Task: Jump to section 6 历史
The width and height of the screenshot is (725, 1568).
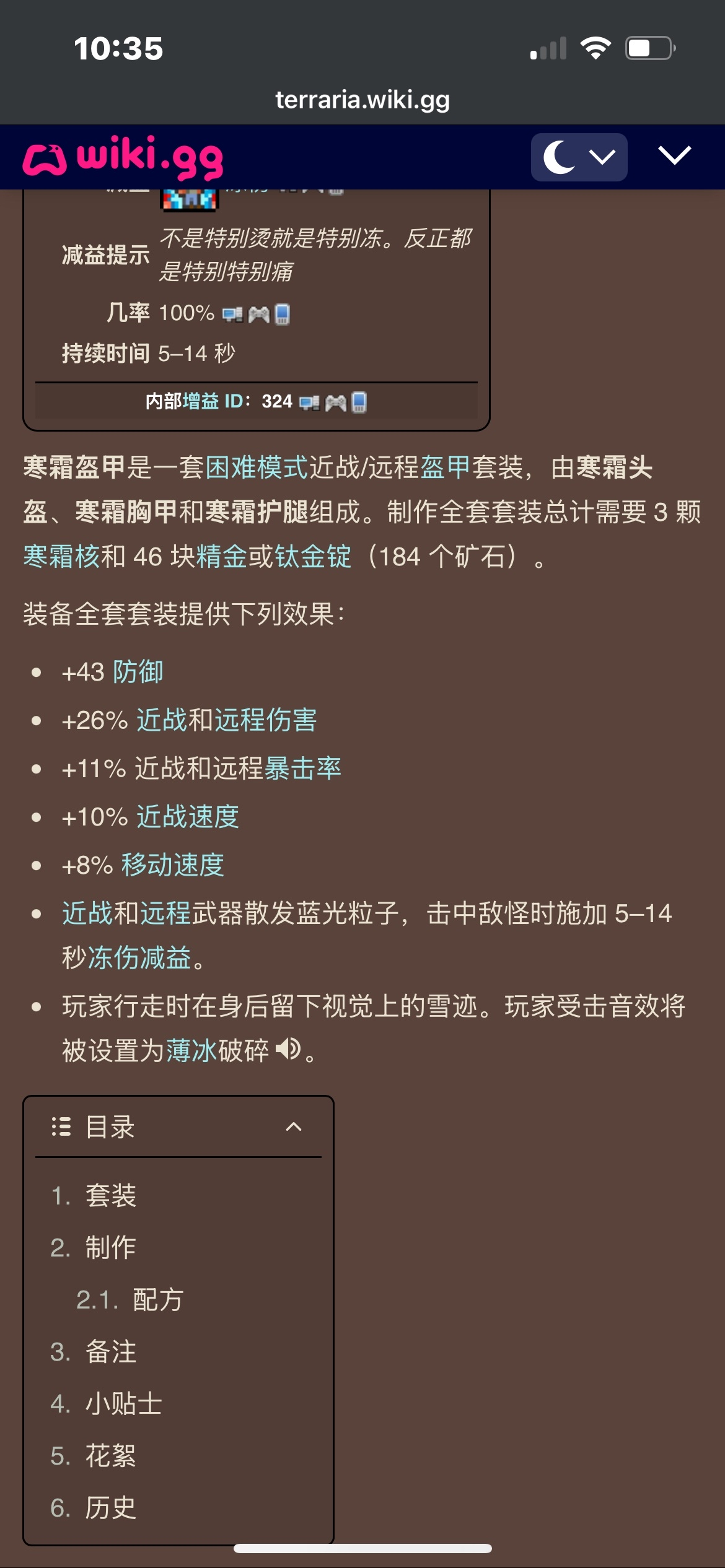Action: [x=110, y=1508]
